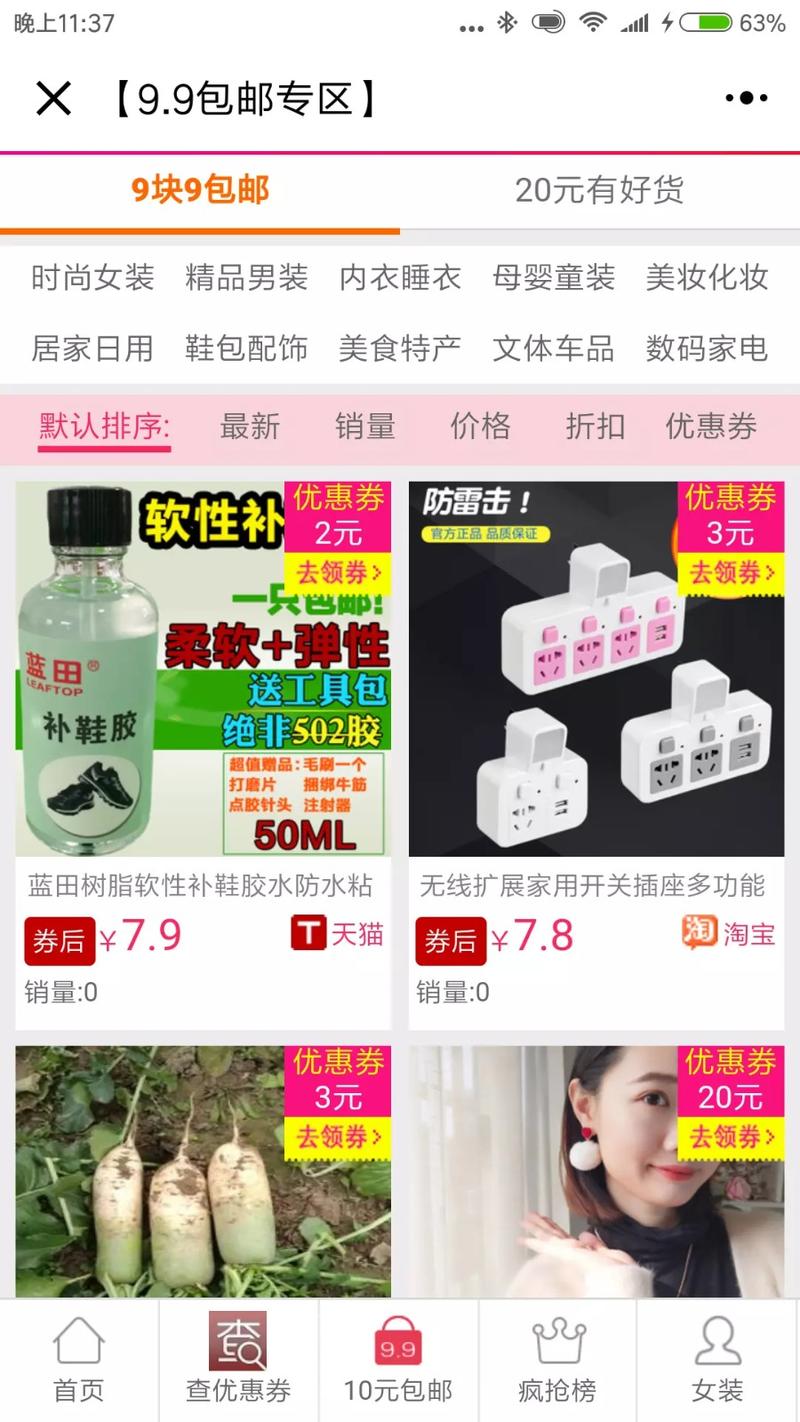
Task: Sort by 优惠券 amount
Action: coord(711,427)
